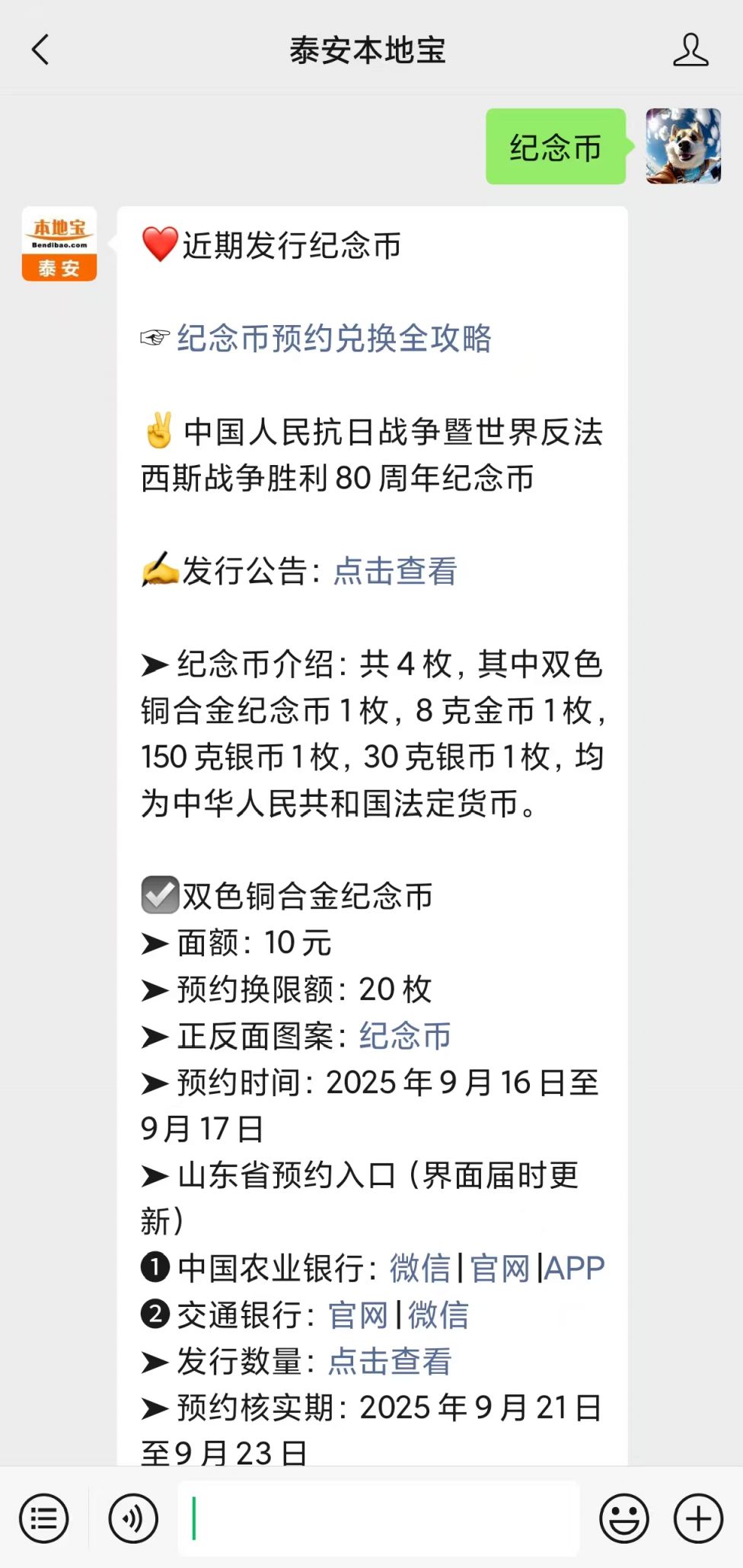Focus the message text field
The image size is (743, 1568).
coord(378,1519)
